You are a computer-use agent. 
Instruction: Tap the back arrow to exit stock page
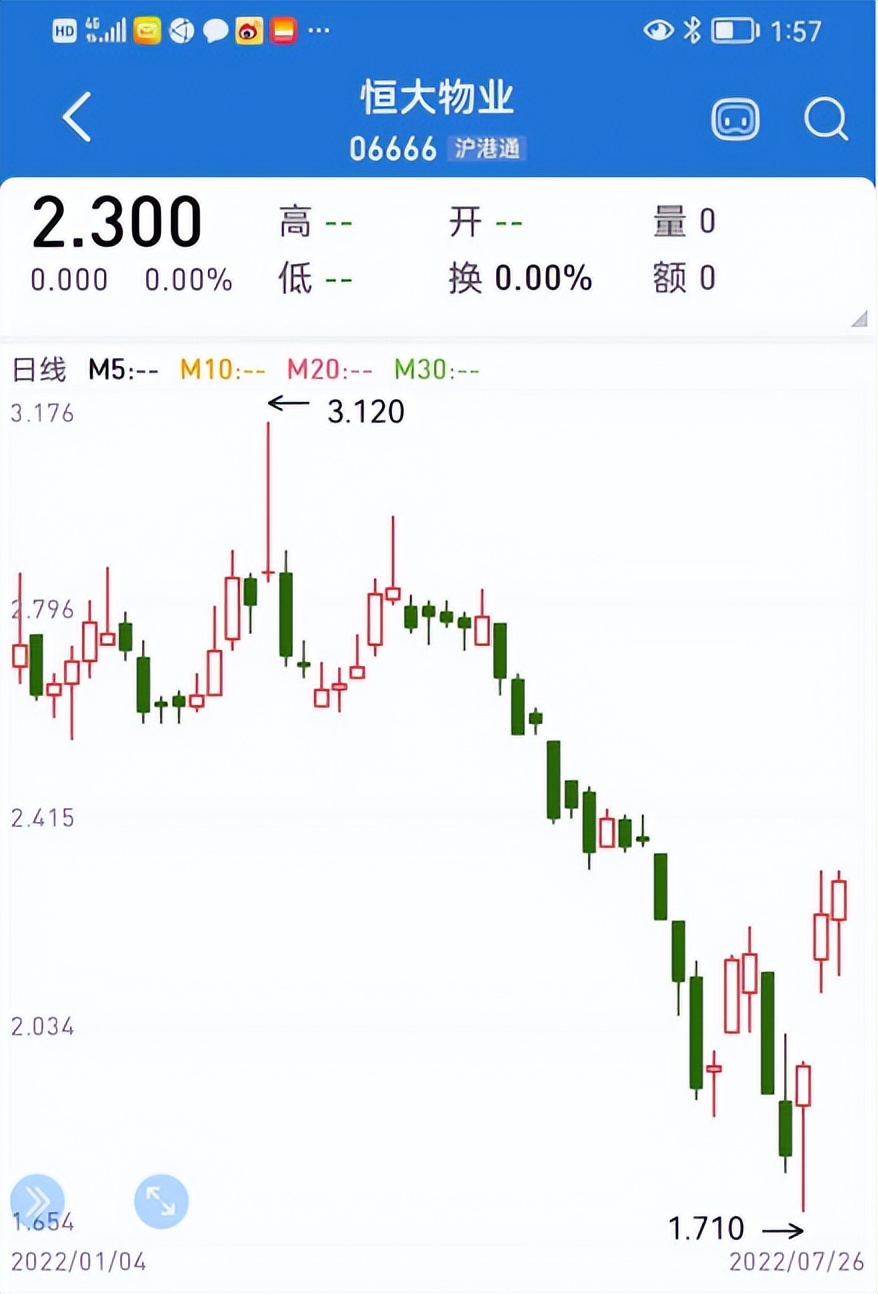coord(77,116)
